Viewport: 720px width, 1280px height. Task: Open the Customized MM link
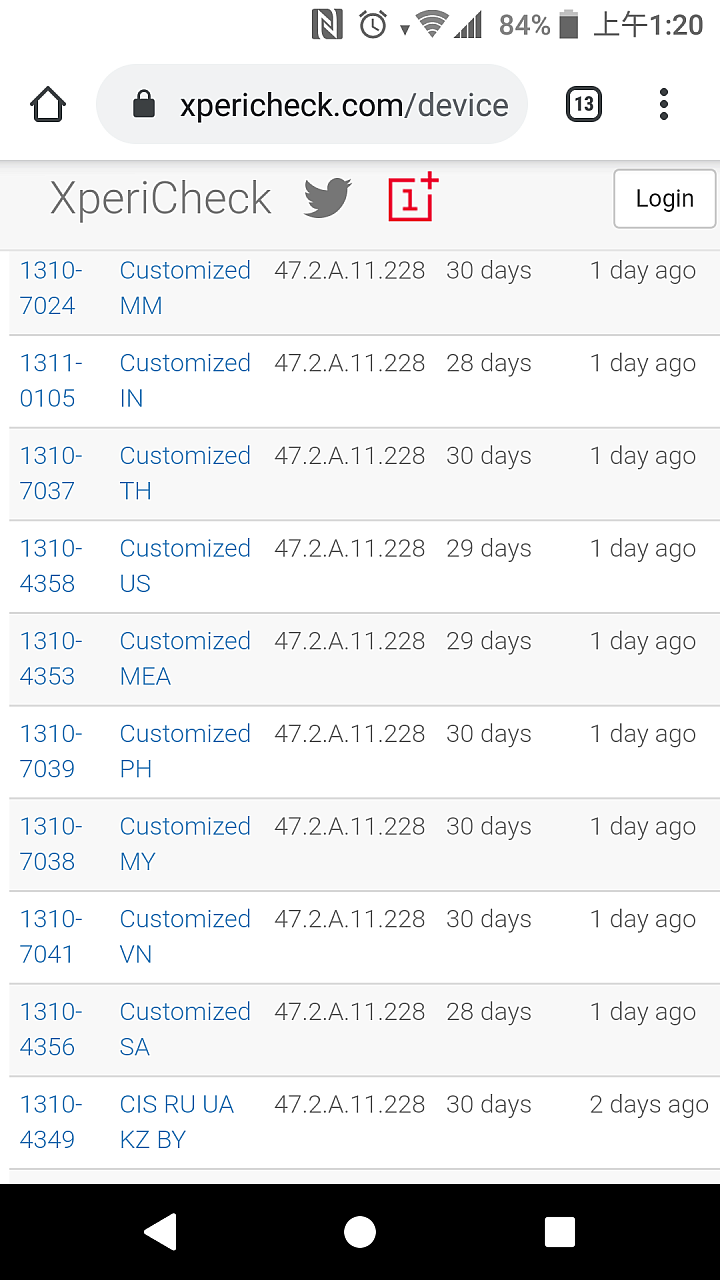pos(184,288)
